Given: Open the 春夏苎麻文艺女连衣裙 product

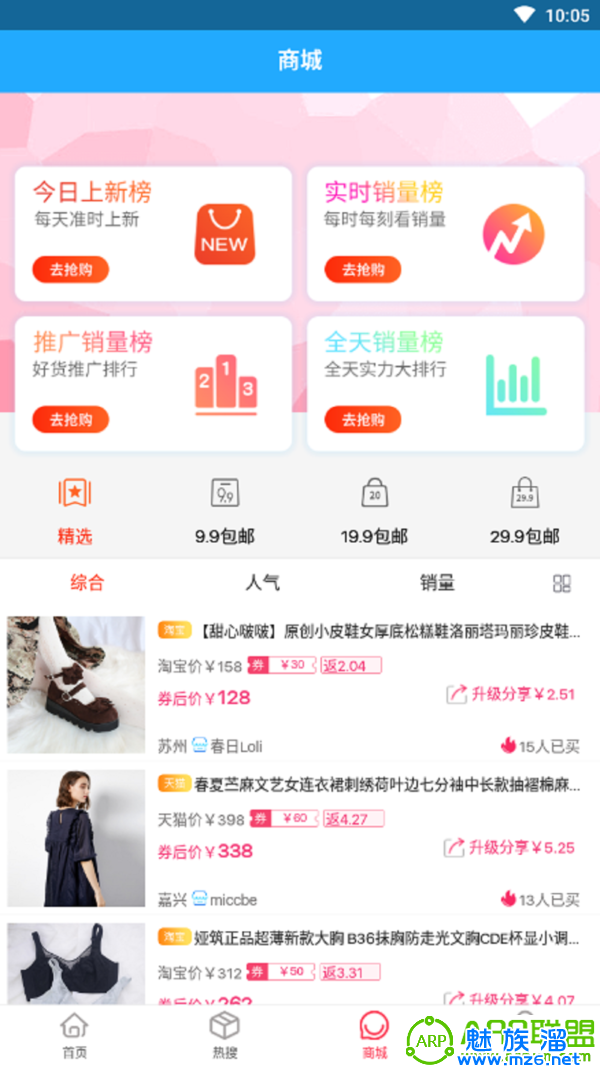Looking at the screenshot, I should pos(368,785).
